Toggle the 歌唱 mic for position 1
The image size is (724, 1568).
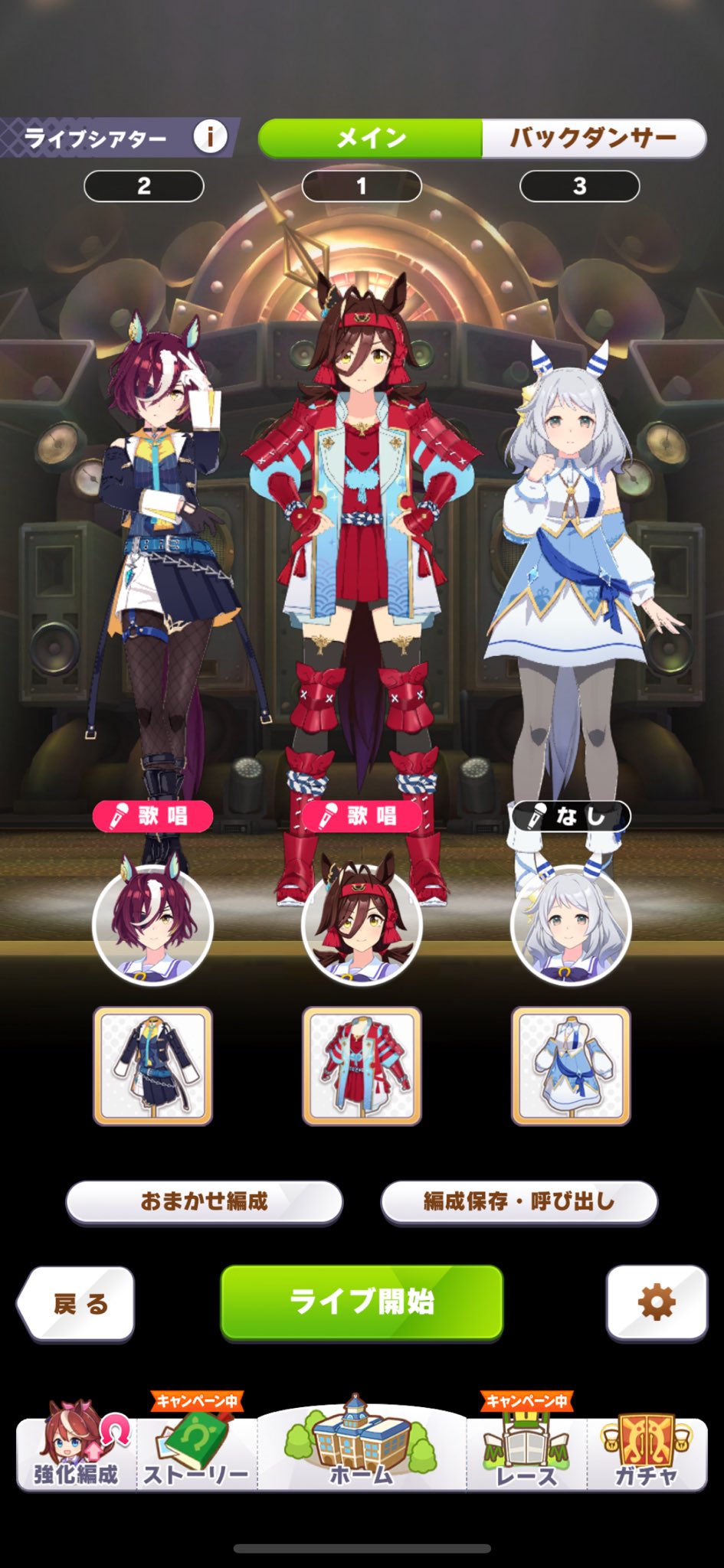361,816
